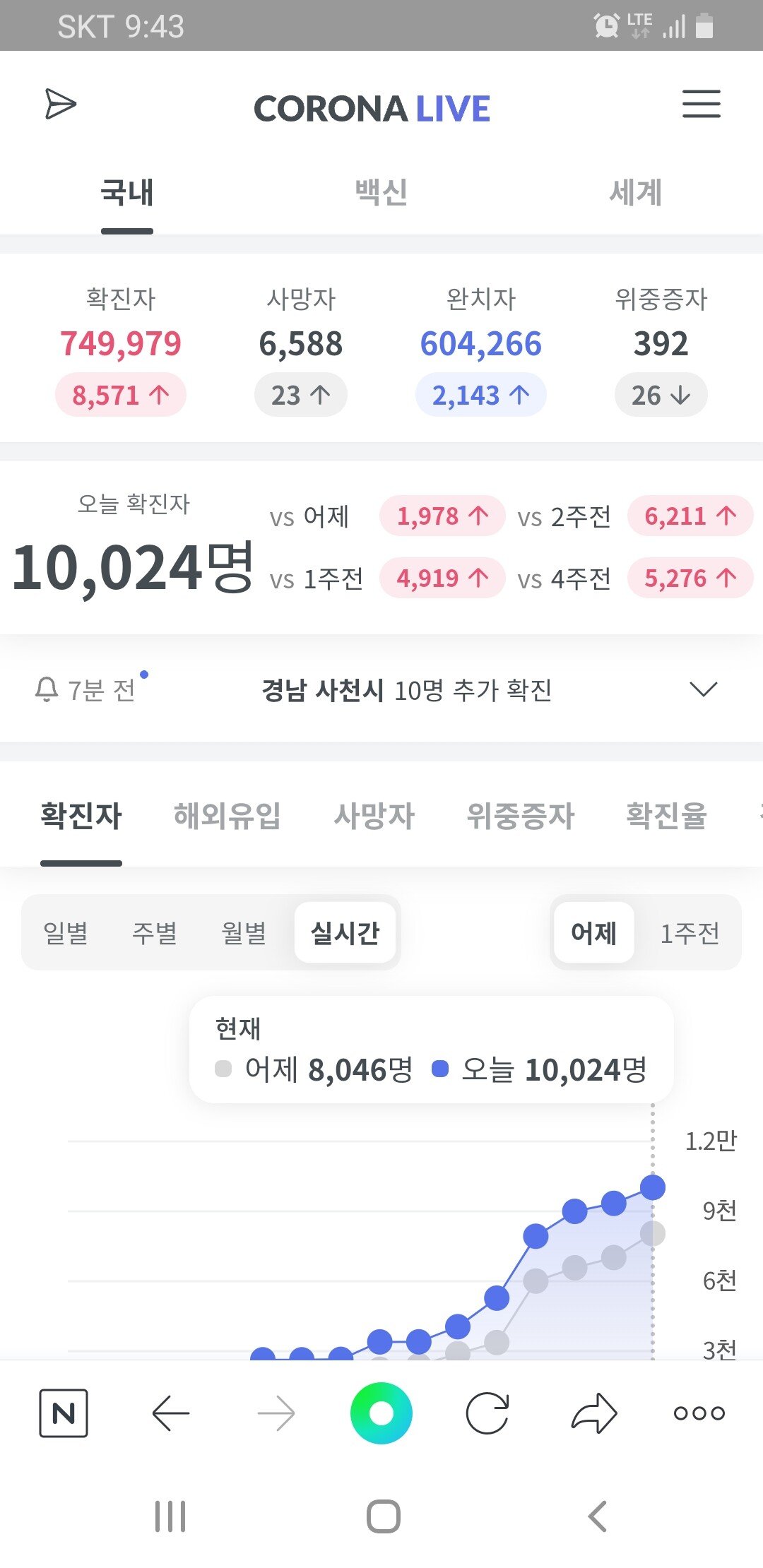Open recent apps from system navigation bar
The width and height of the screenshot is (763, 1568).
click(170, 1516)
